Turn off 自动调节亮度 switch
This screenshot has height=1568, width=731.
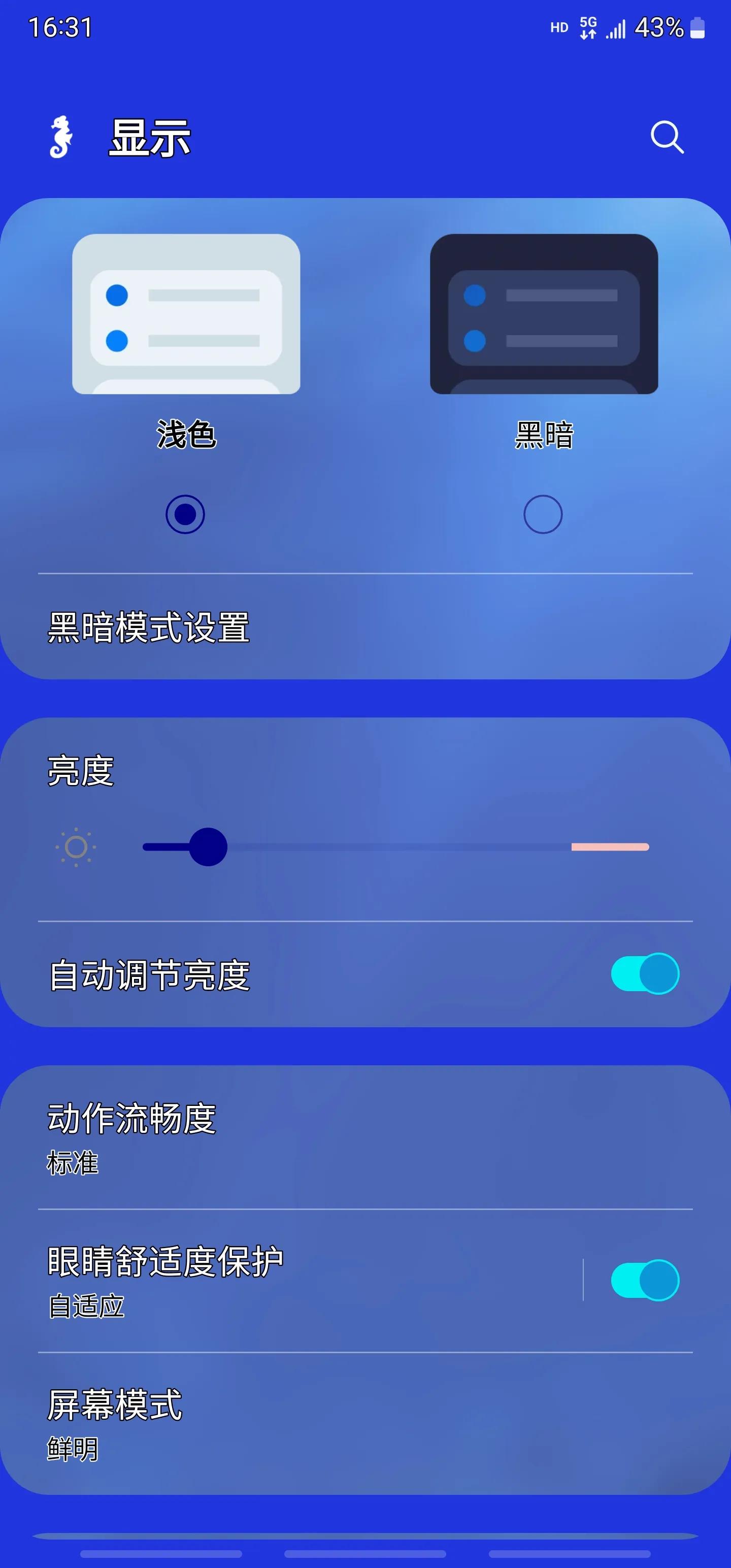click(645, 973)
